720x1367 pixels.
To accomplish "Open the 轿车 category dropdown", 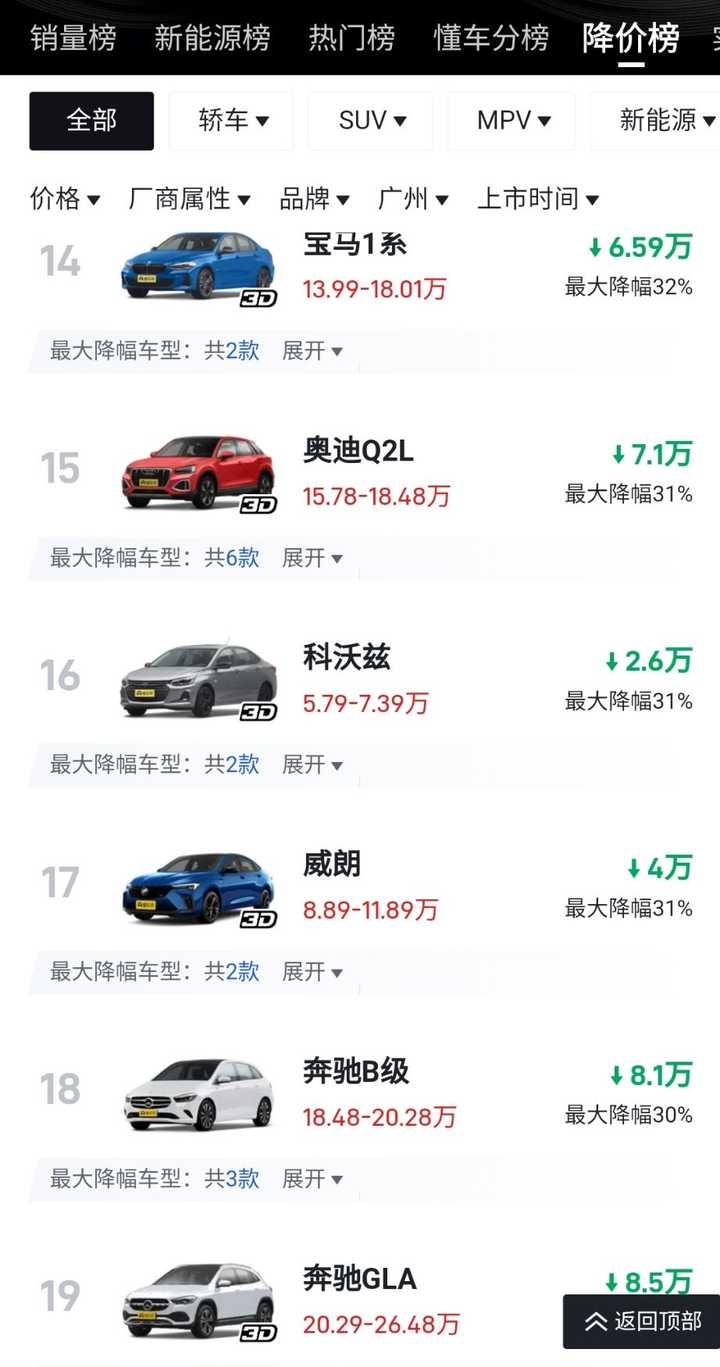I will click(232, 121).
